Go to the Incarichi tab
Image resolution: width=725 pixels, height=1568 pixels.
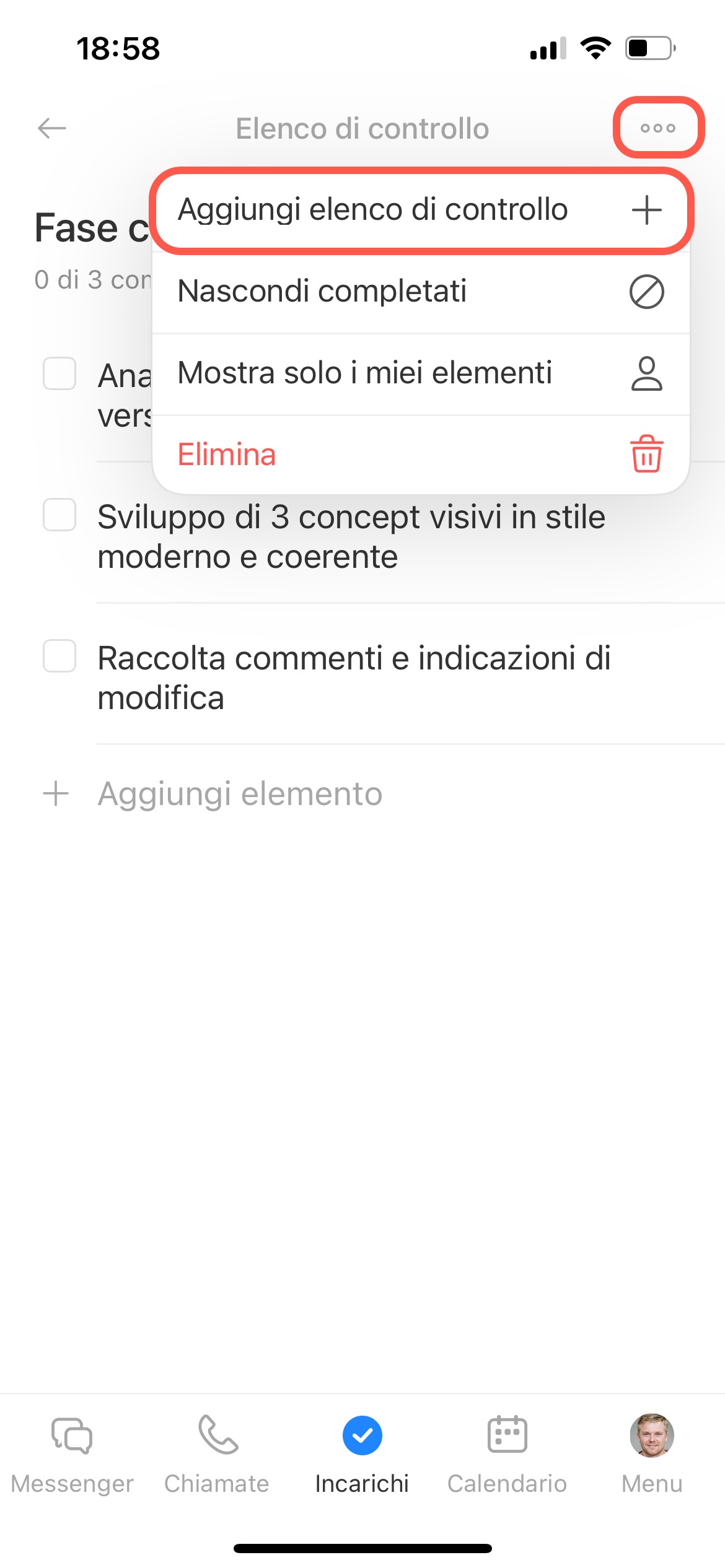[362, 1453]
